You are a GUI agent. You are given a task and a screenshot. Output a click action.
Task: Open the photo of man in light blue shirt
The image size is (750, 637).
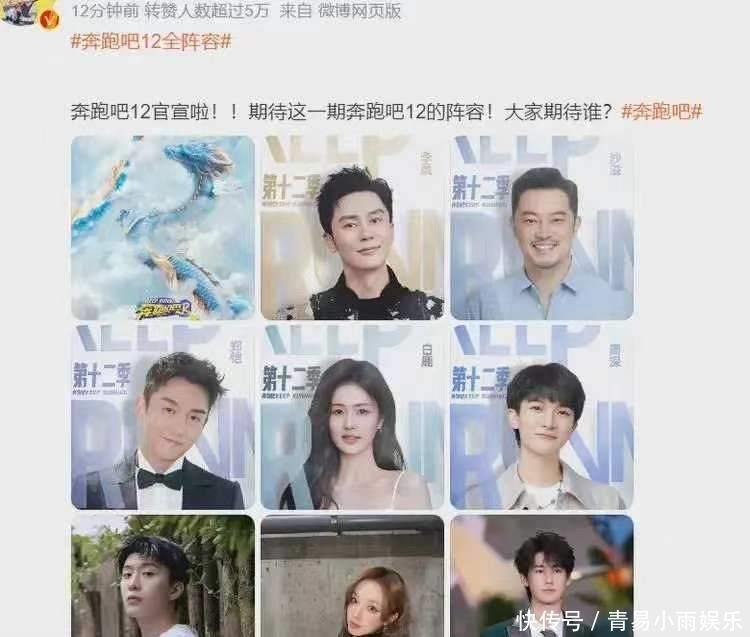[541, 228]
